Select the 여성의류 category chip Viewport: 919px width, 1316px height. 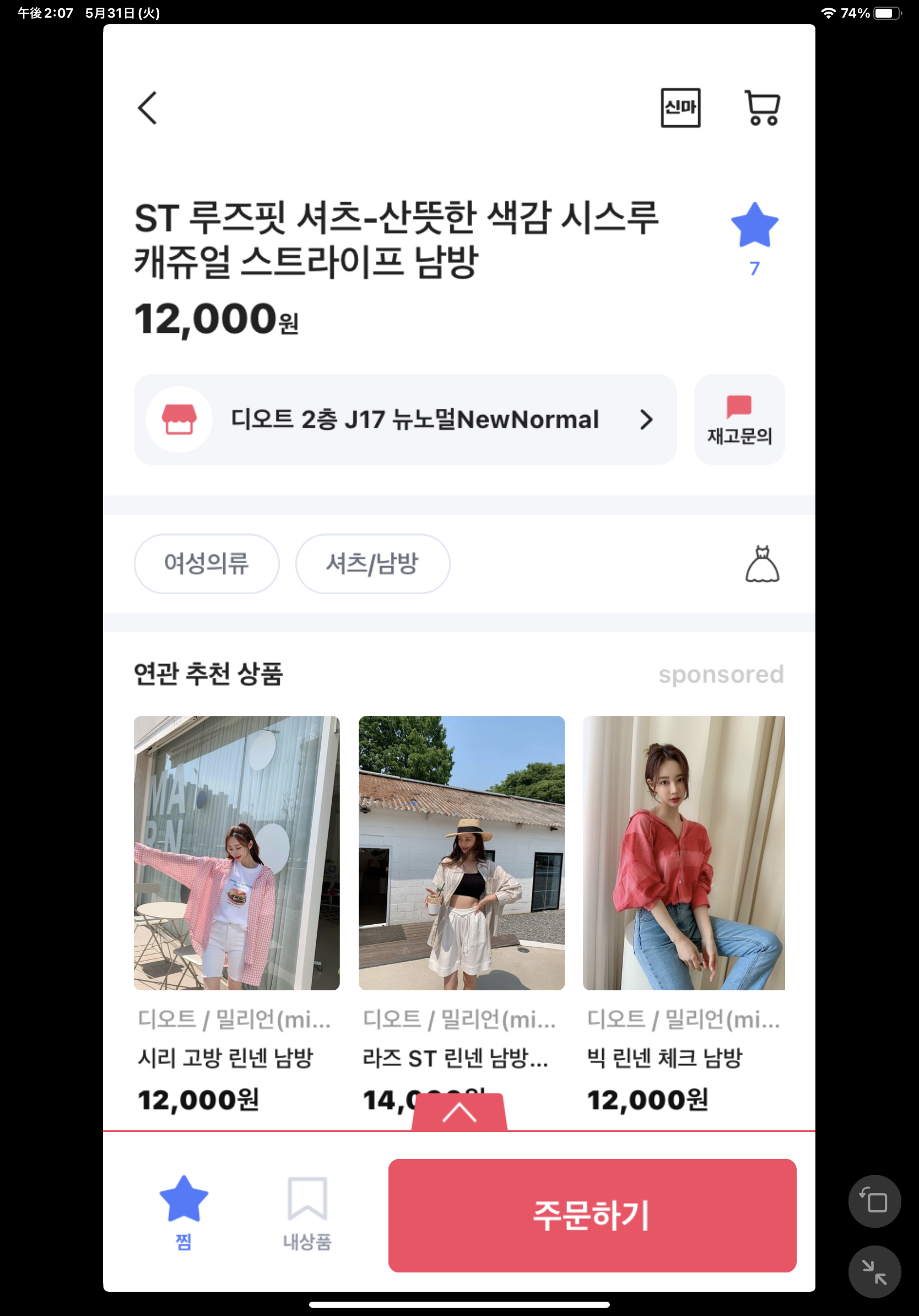(x=206, y=563)
